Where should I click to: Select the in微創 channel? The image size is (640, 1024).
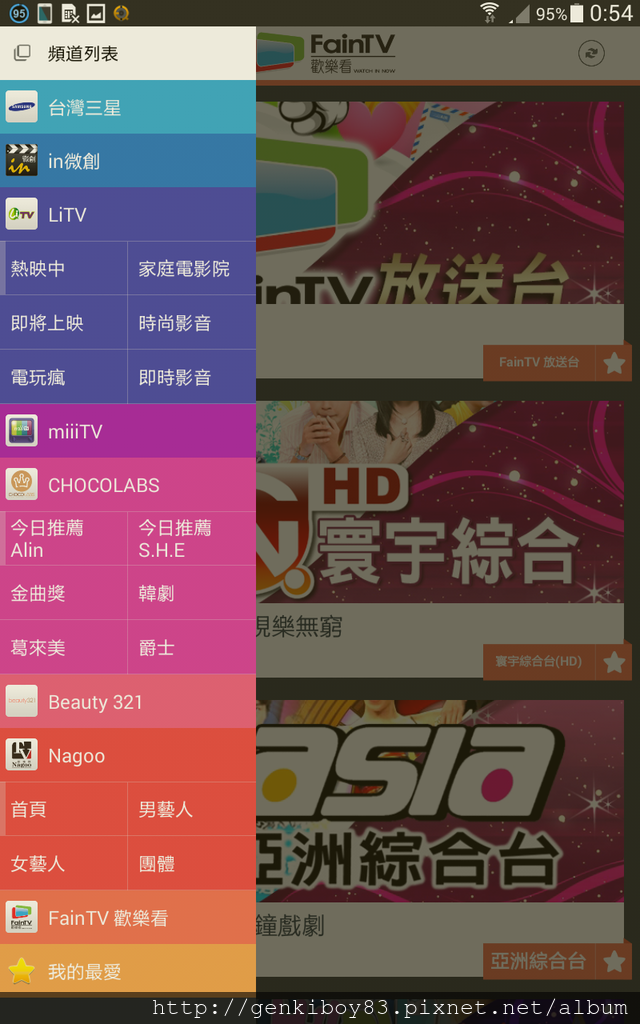click(128, 161)
